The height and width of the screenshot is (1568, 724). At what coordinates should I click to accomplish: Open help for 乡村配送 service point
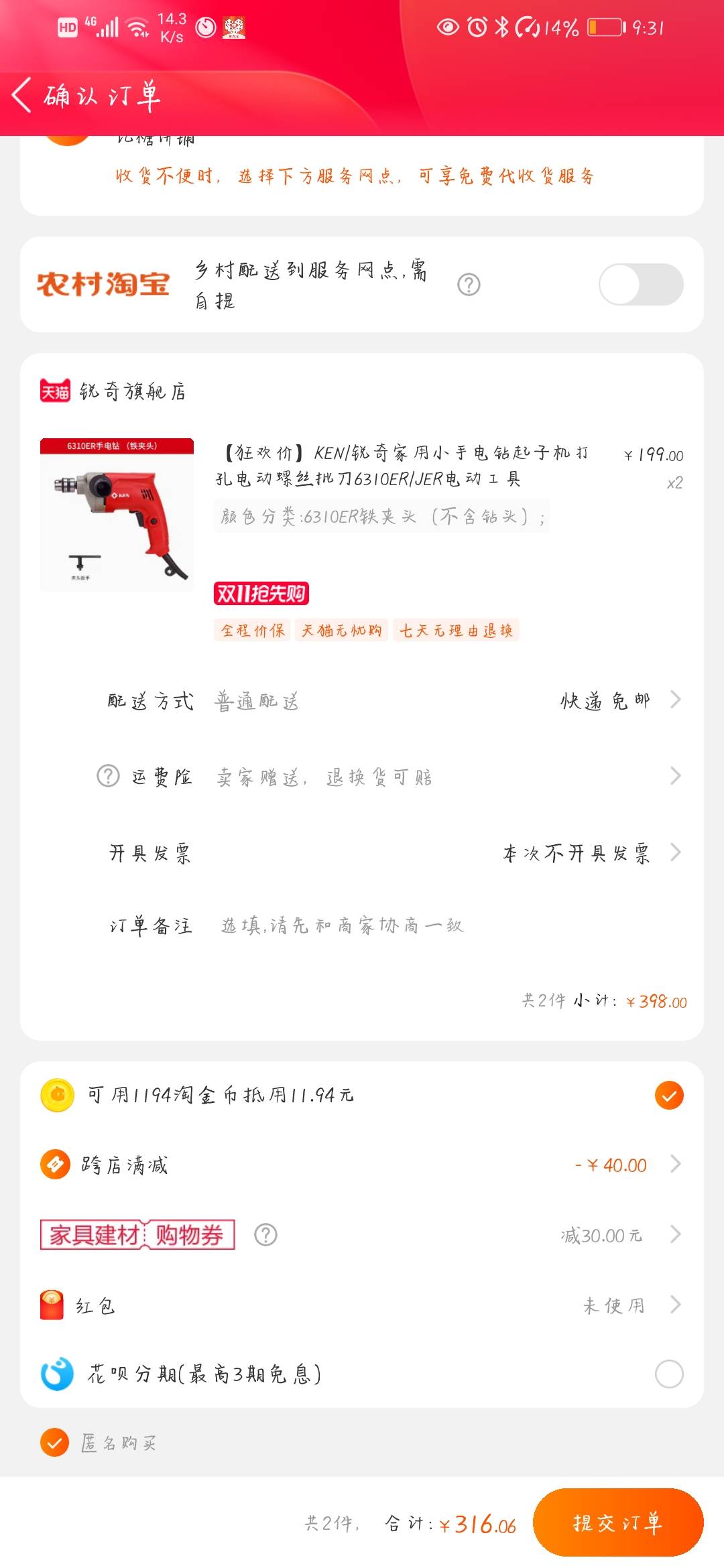[469, 285]
